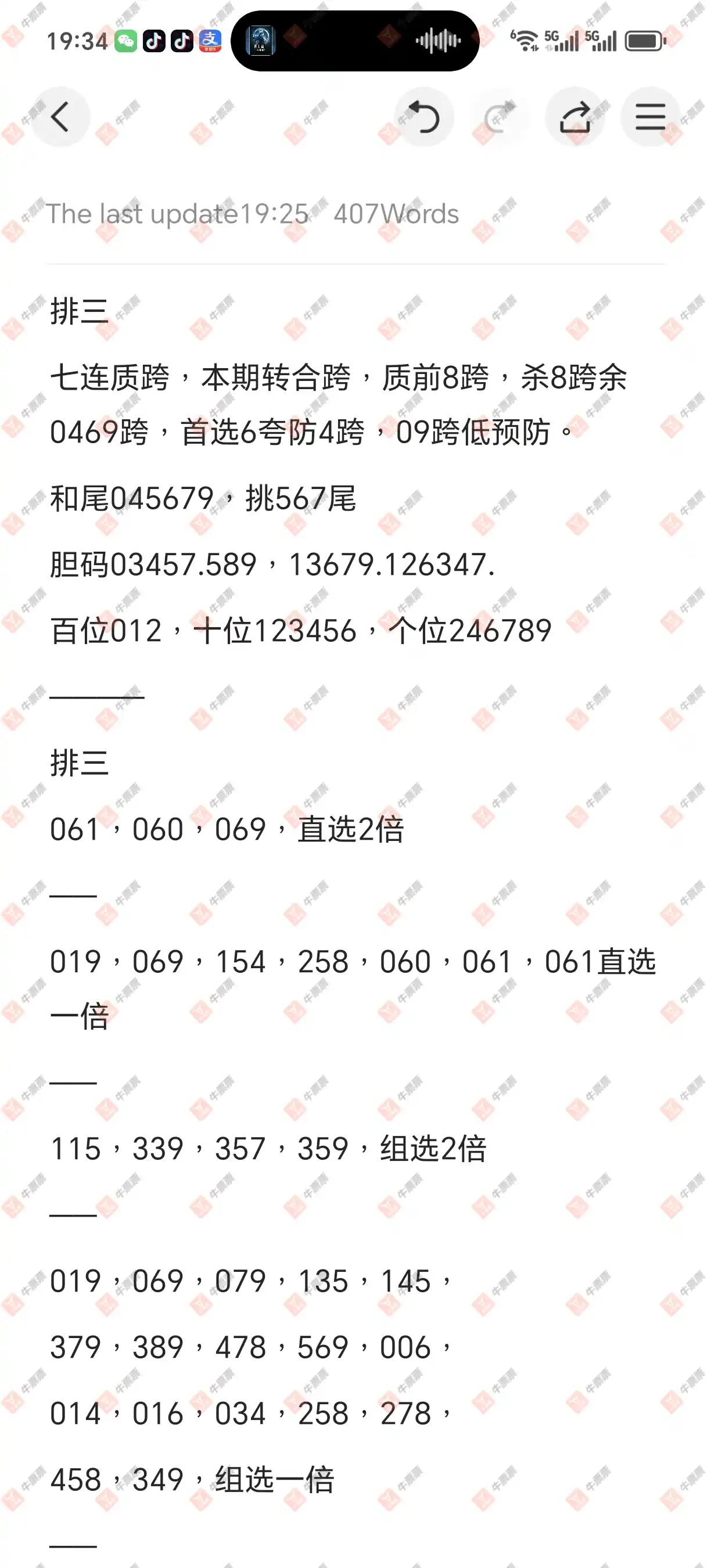Tap the redo icon in the toolbar
This screenshot has height=1568, width=711.
(x=500, y=116)
